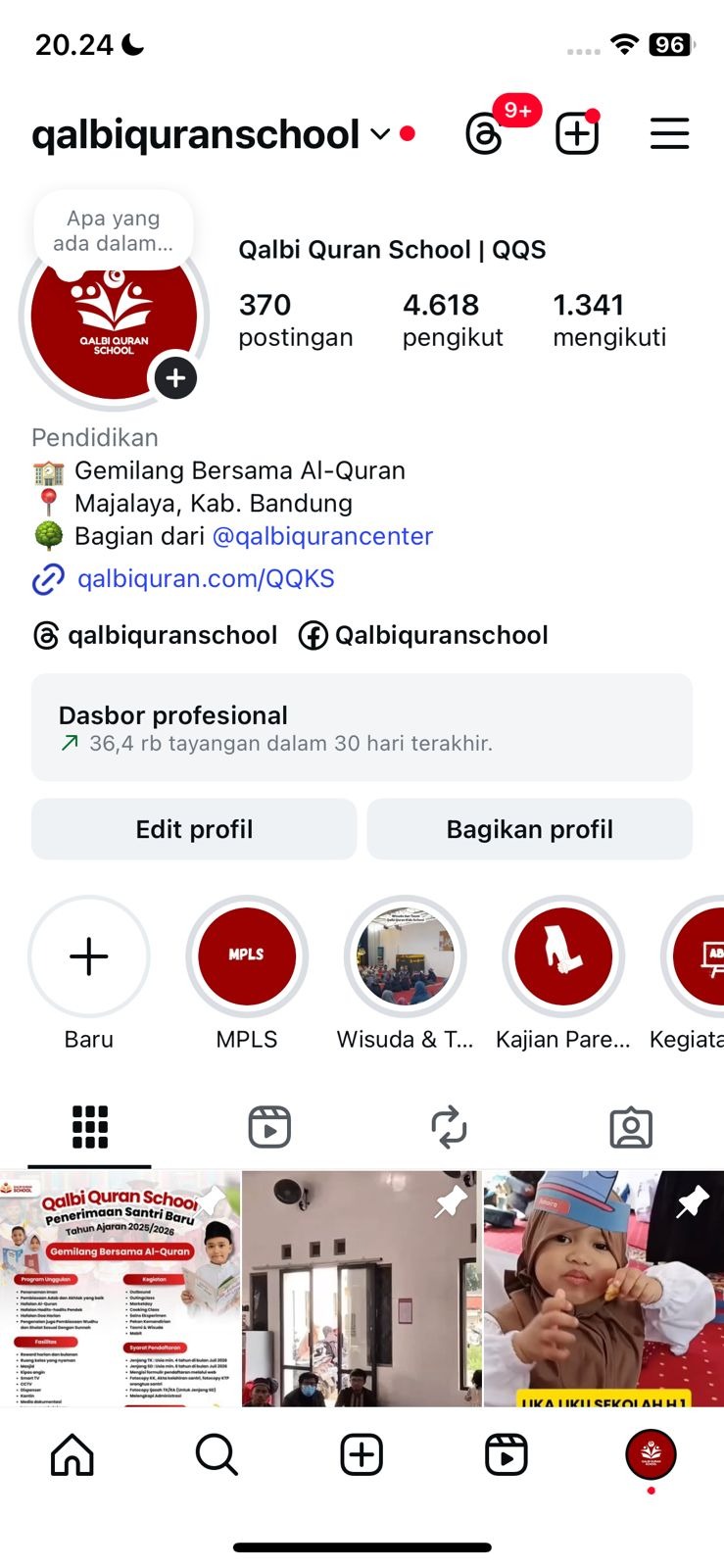Tap Edit profil
Image resolution: width=724 pixels, height=1568 pixels.
[x=194, y=829]
